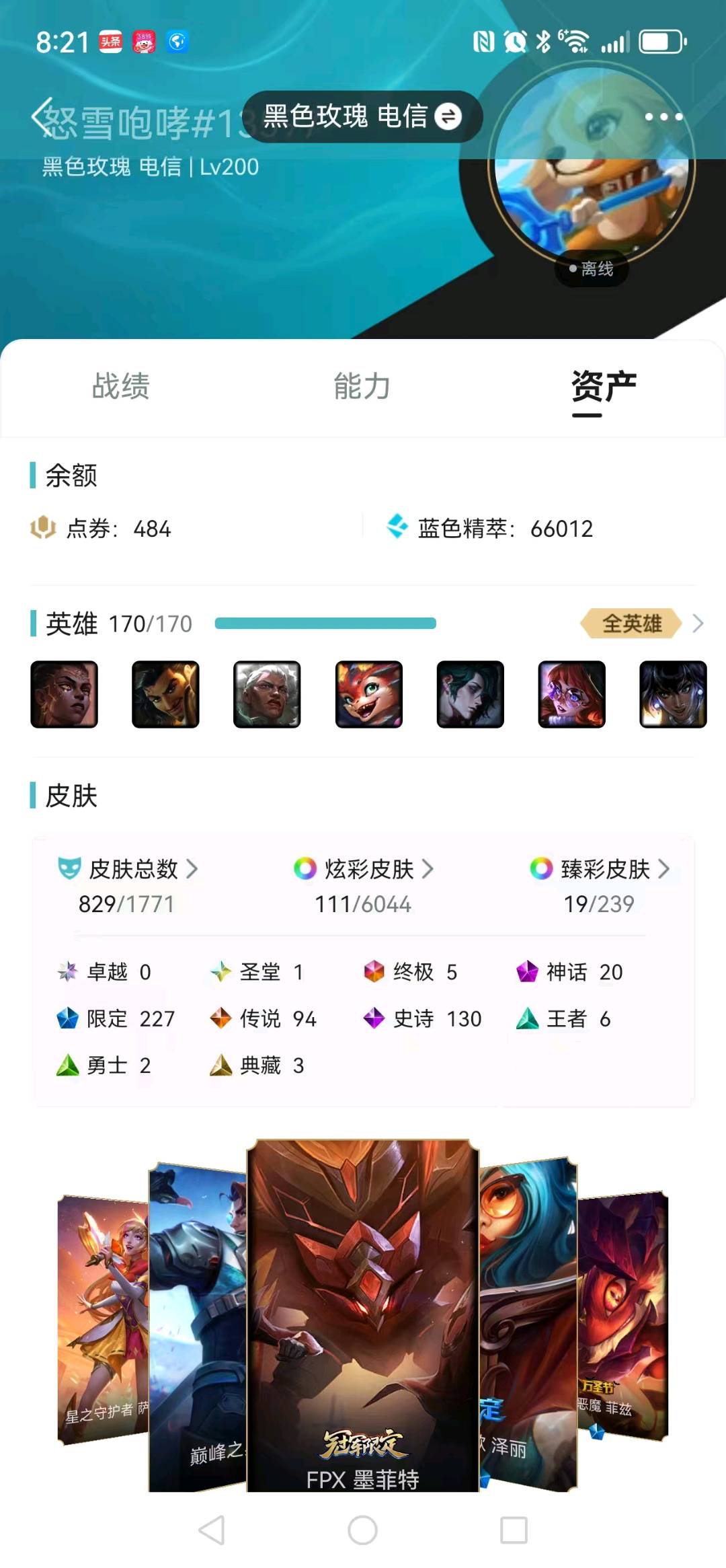Open the FPX 墨菲特 skin card

click(x=362, y=1315)
